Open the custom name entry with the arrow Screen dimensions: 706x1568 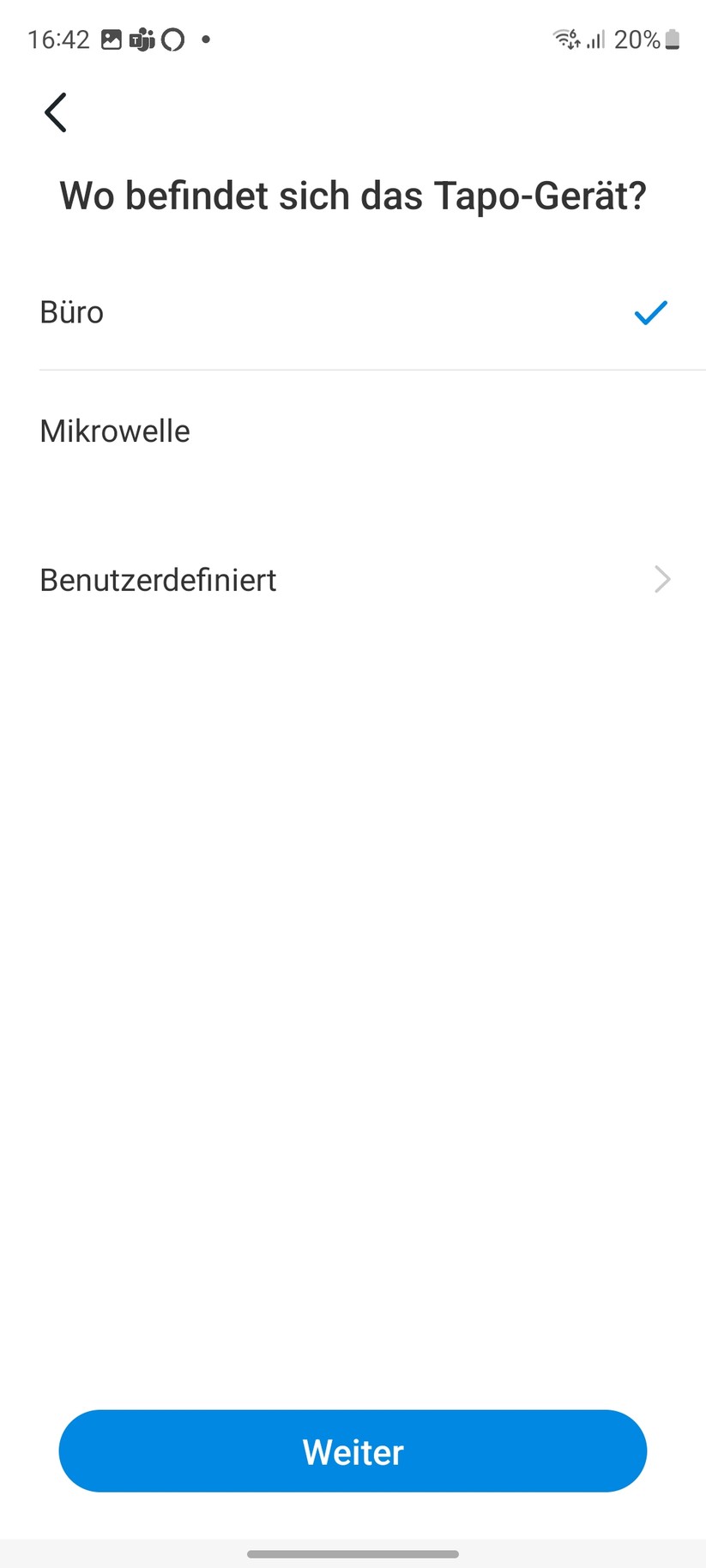point(661,579)
